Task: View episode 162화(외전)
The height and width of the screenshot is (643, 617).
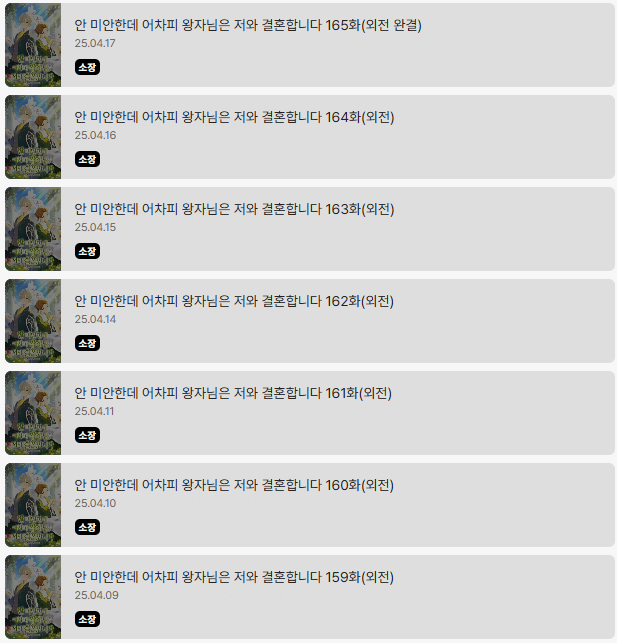Action: (x=235, y=302)
